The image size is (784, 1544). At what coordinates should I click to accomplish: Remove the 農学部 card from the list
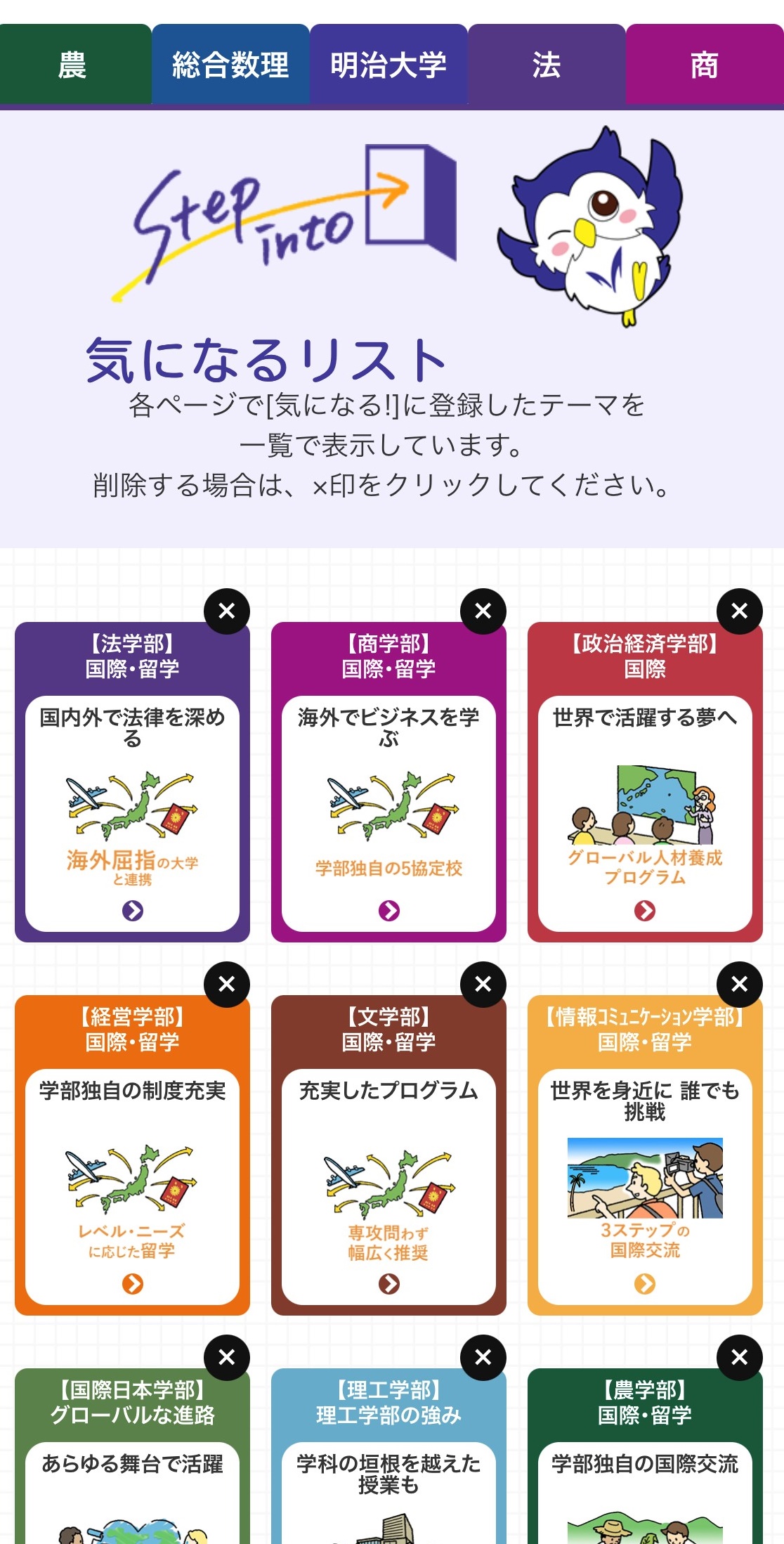[x=740, y=1357]
